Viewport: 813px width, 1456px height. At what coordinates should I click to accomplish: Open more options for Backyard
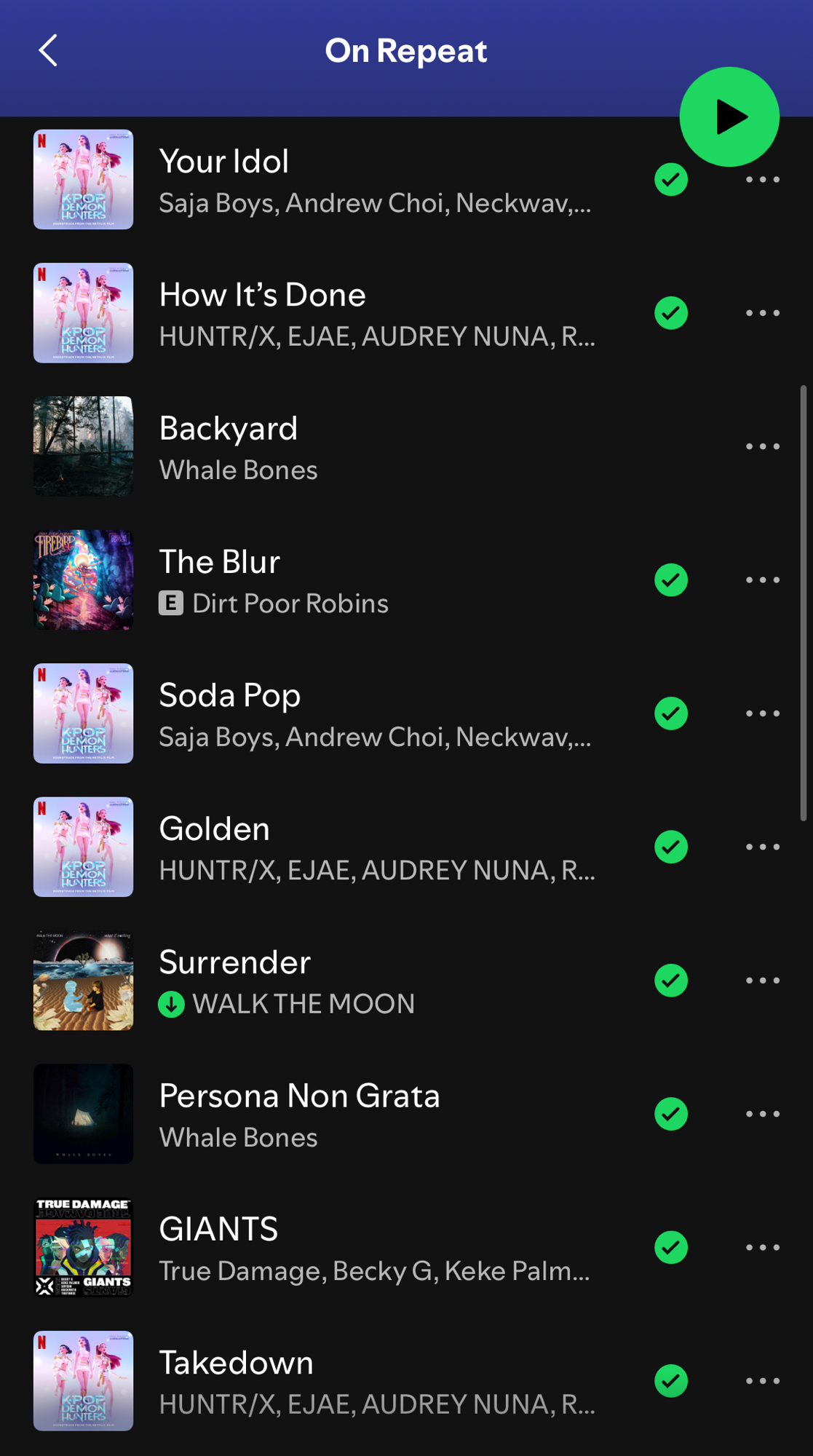[762, 447]
